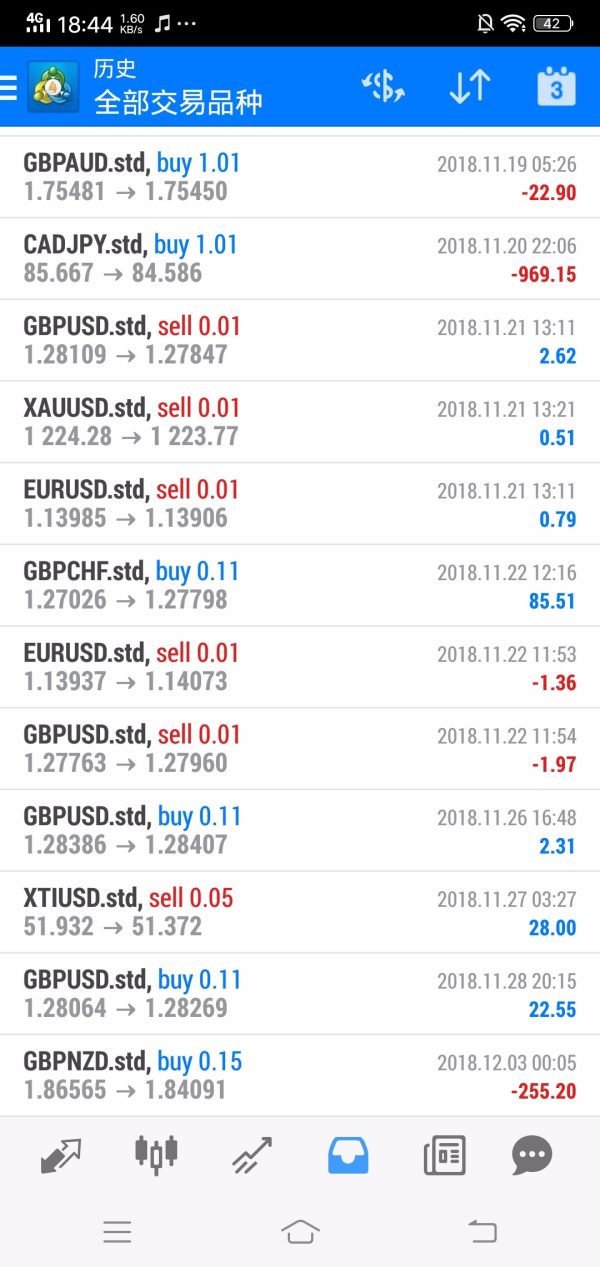Open the GBPCHF.std buy 0.11 trade
This screenshot has height=1267, width=600.
[x=300, y=585]
